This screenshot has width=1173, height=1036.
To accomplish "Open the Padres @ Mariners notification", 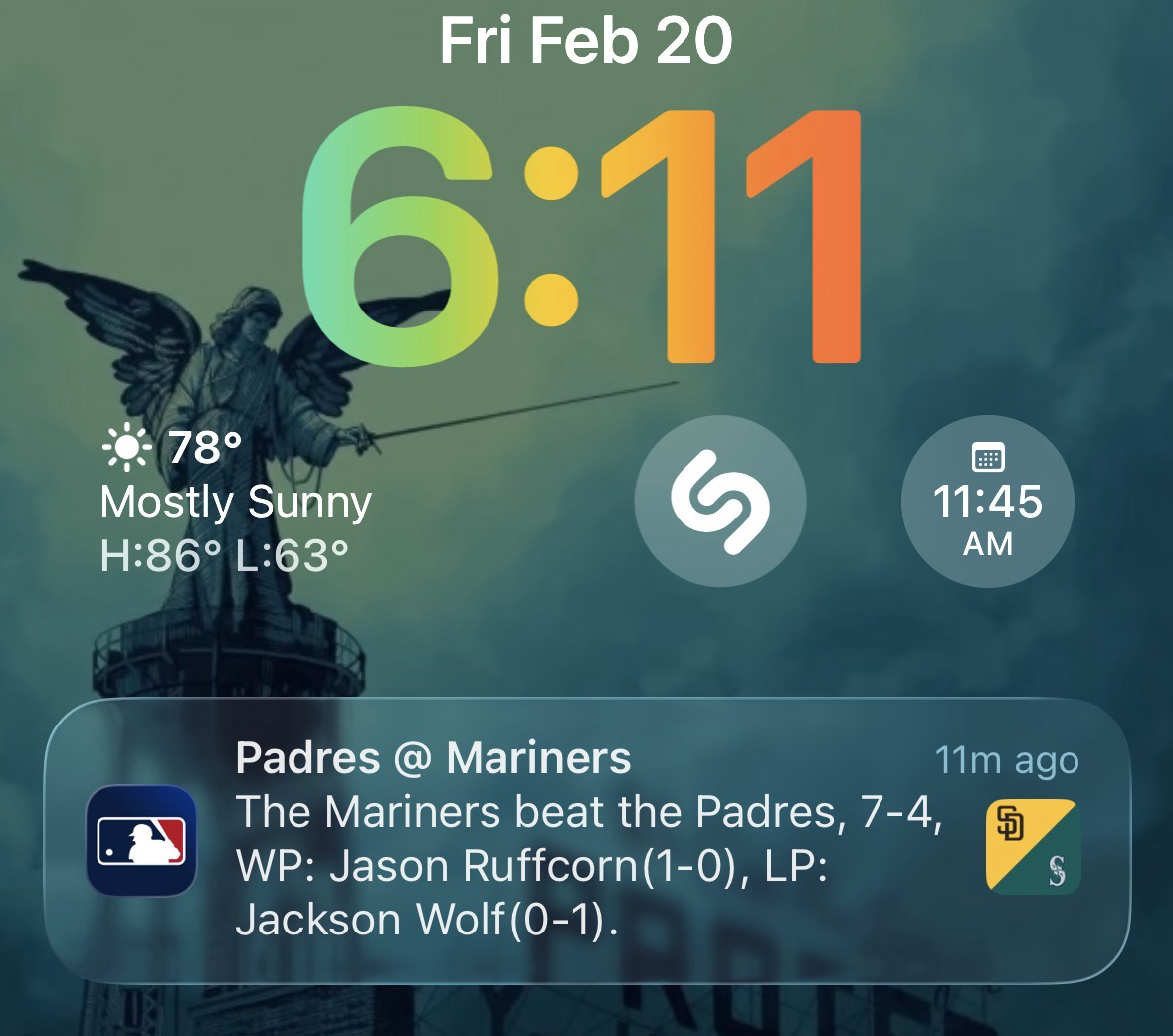I will (587, 841).
